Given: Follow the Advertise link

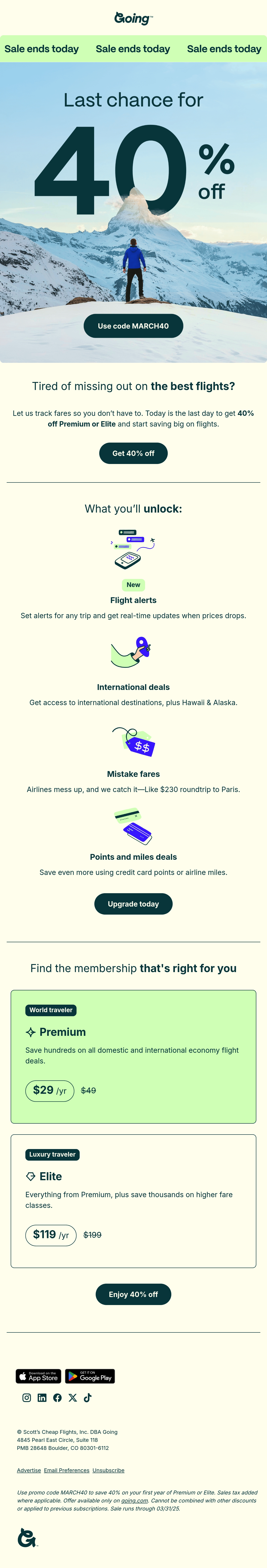Looking at the screenshot, I should 28,1470.
